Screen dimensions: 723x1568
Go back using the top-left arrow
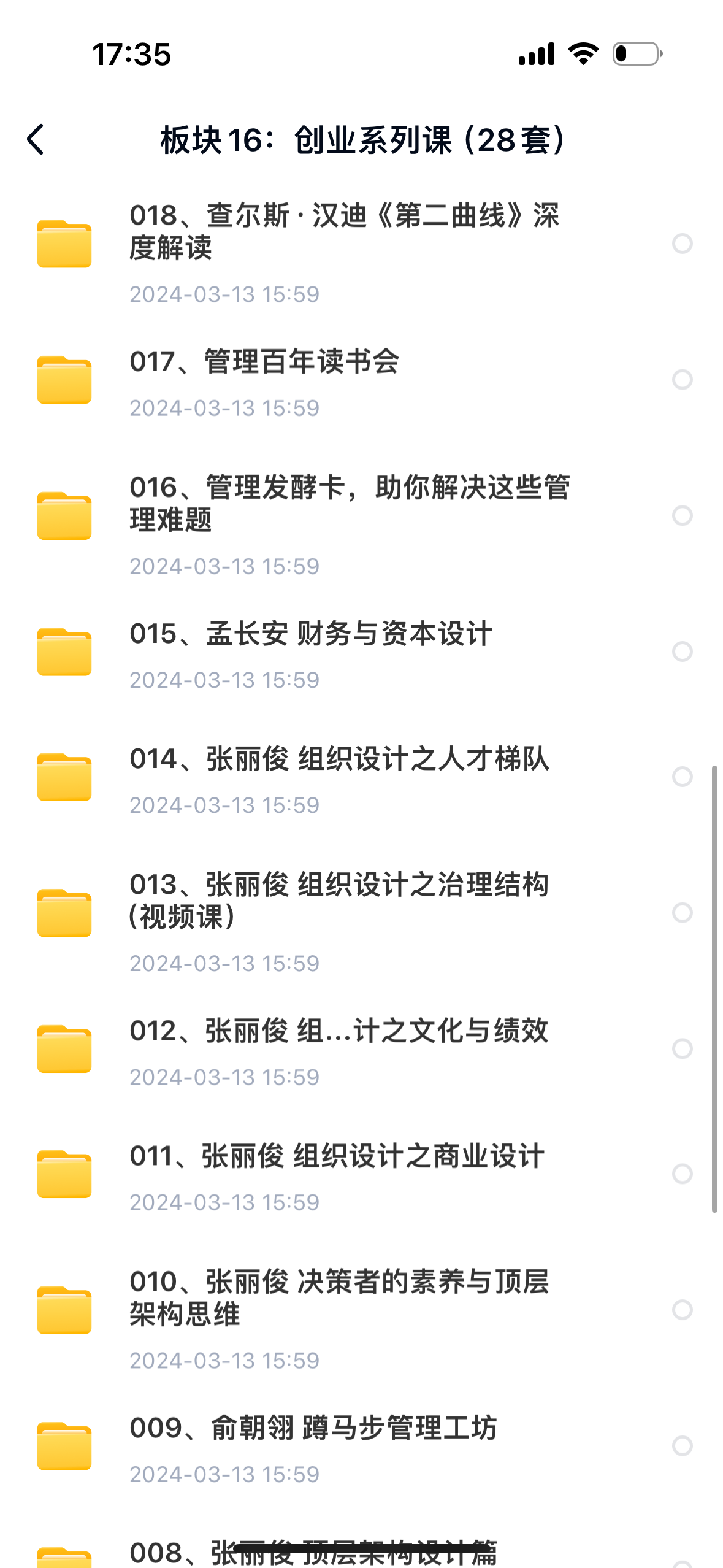(x=36, y=140)
